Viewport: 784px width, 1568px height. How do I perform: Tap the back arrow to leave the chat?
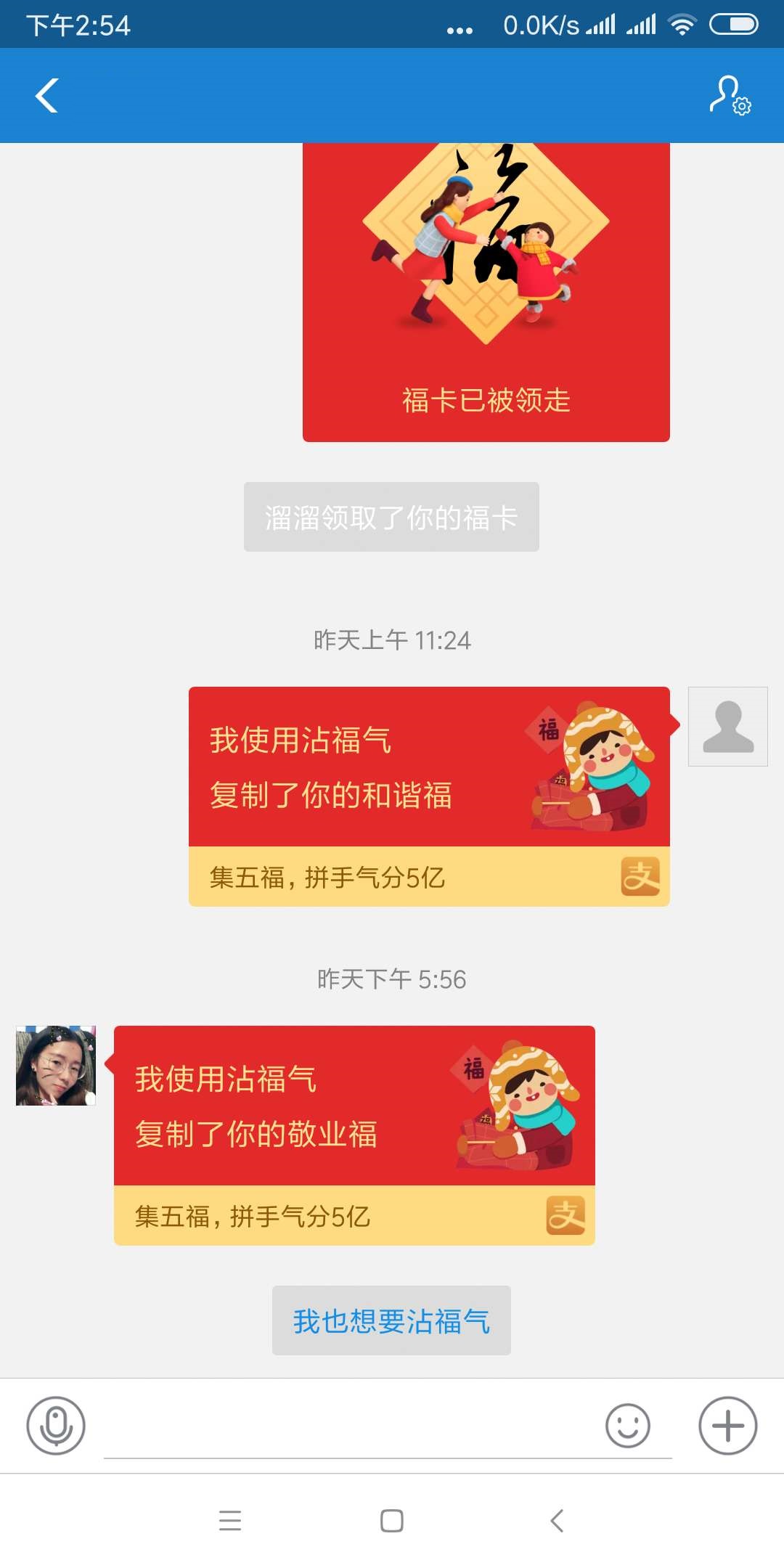coord(46,95)
